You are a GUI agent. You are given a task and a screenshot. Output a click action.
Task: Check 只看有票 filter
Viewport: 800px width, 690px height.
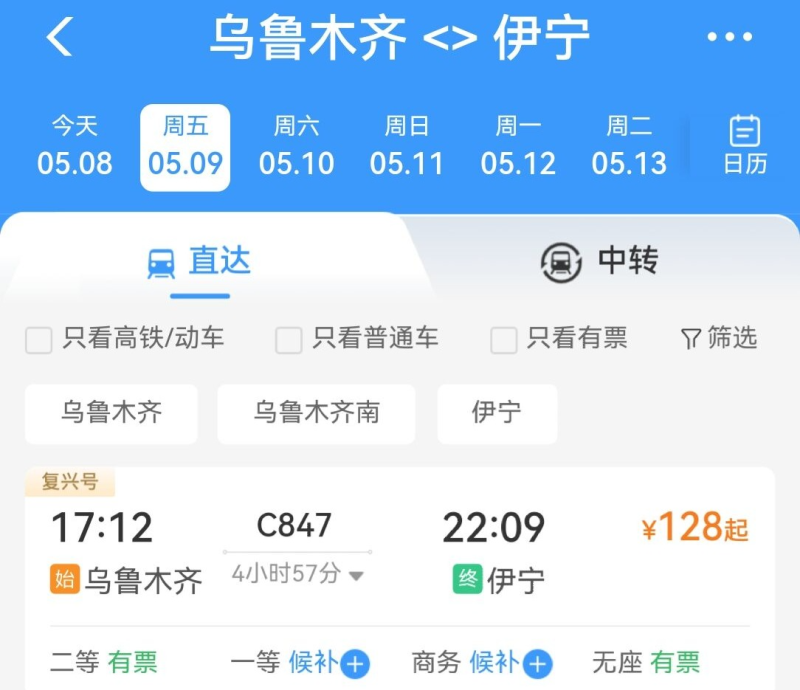pos(504,340)
